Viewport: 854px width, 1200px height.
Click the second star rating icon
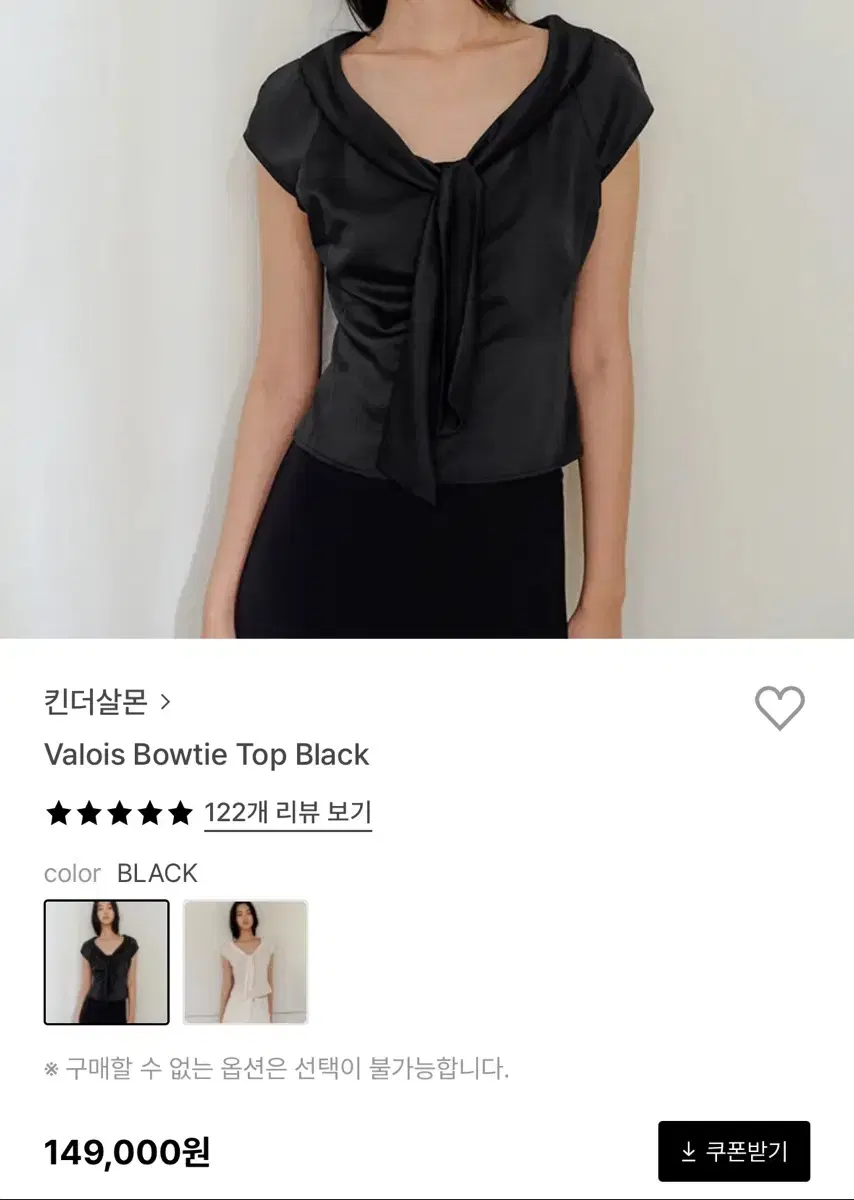pos(89,813)
